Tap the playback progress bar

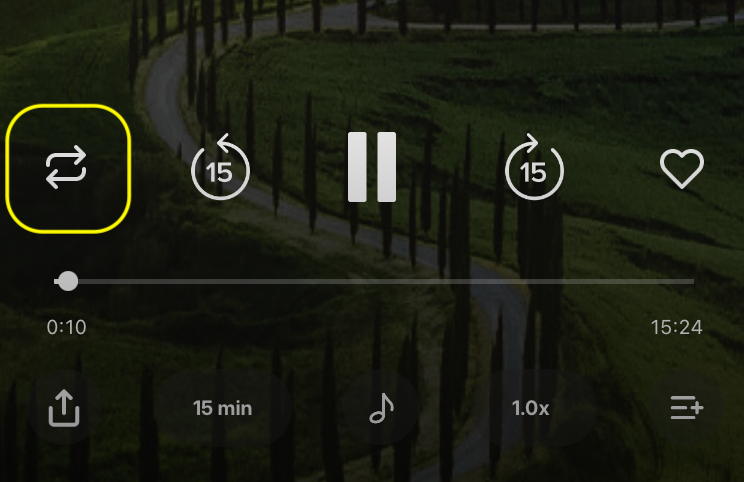tap(380, 282)
